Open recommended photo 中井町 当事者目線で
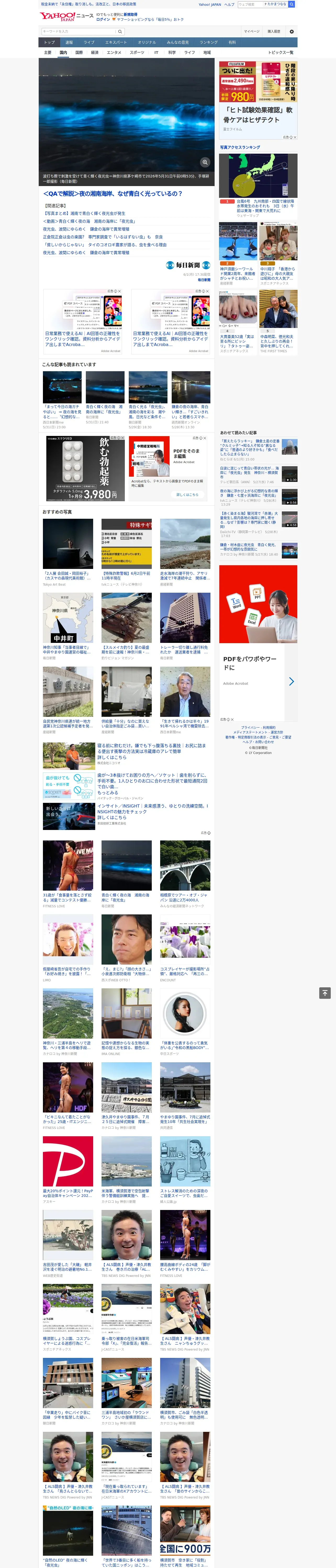 68,621
